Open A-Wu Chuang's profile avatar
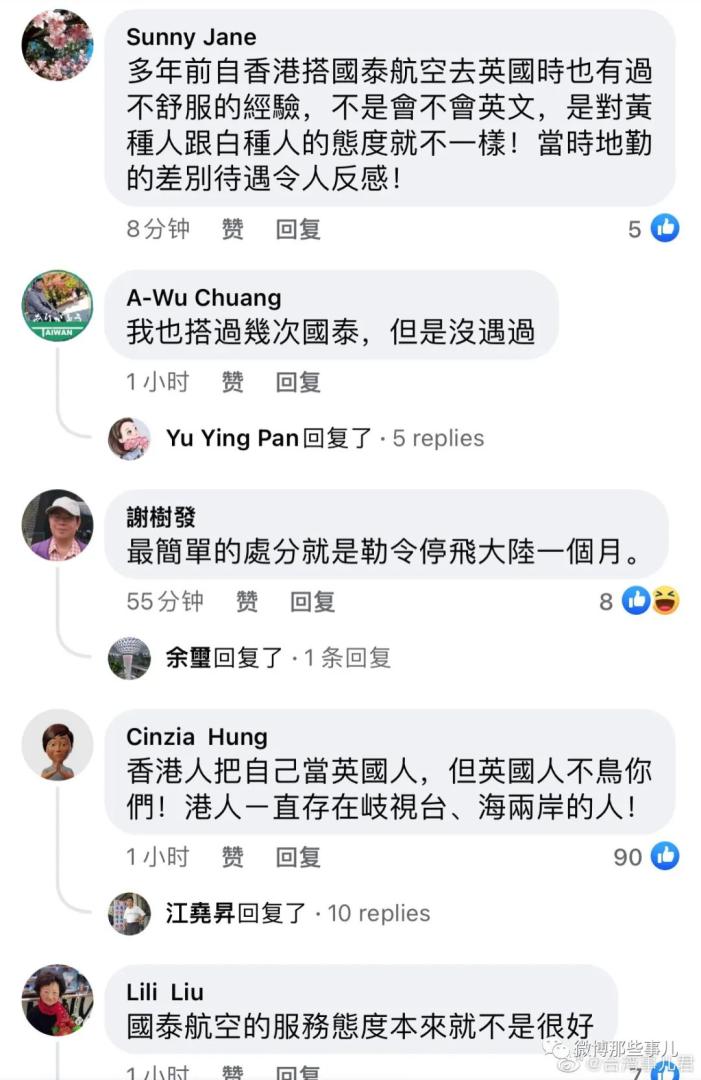The width and height of the screenshot is (701, 1080). [57, 305]
